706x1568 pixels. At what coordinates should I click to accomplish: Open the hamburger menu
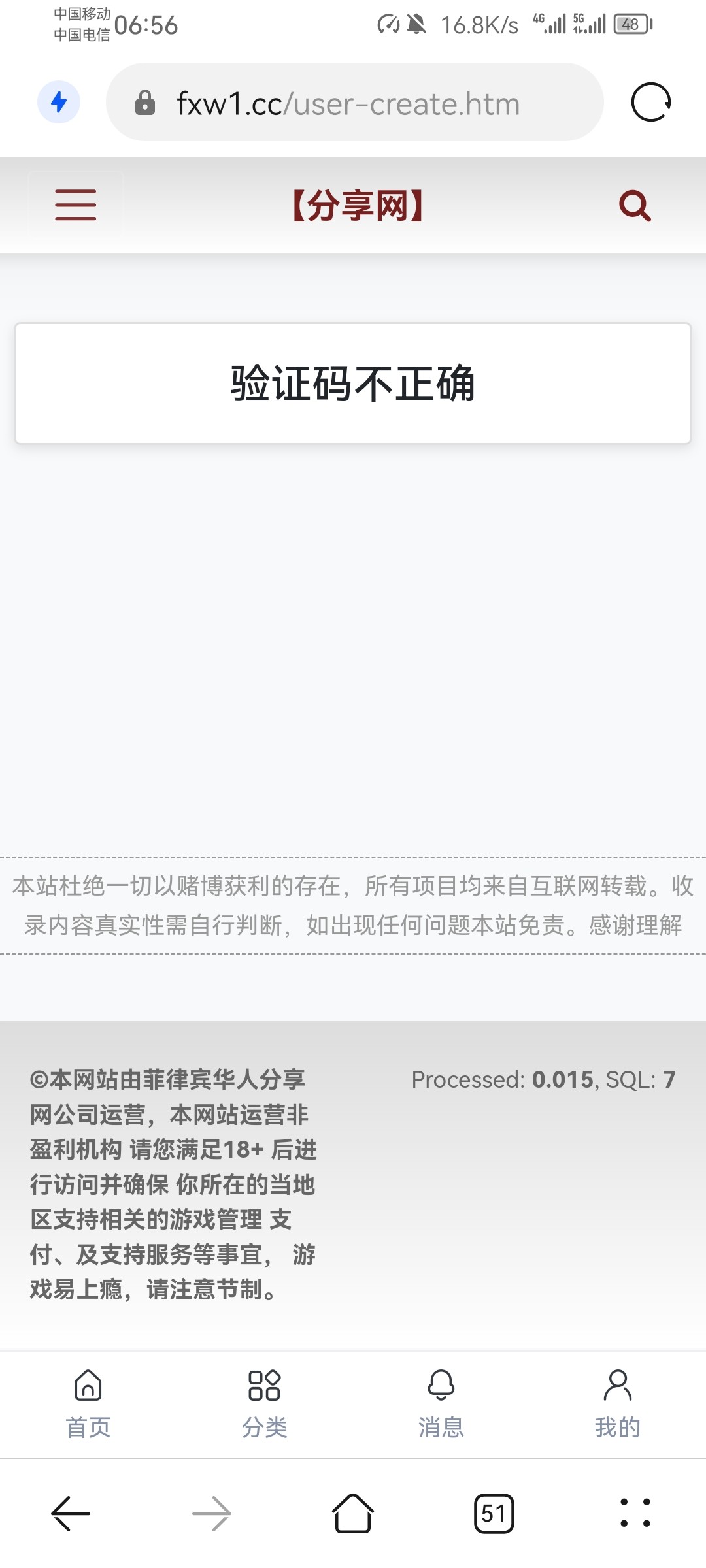(x=75, y=205)
